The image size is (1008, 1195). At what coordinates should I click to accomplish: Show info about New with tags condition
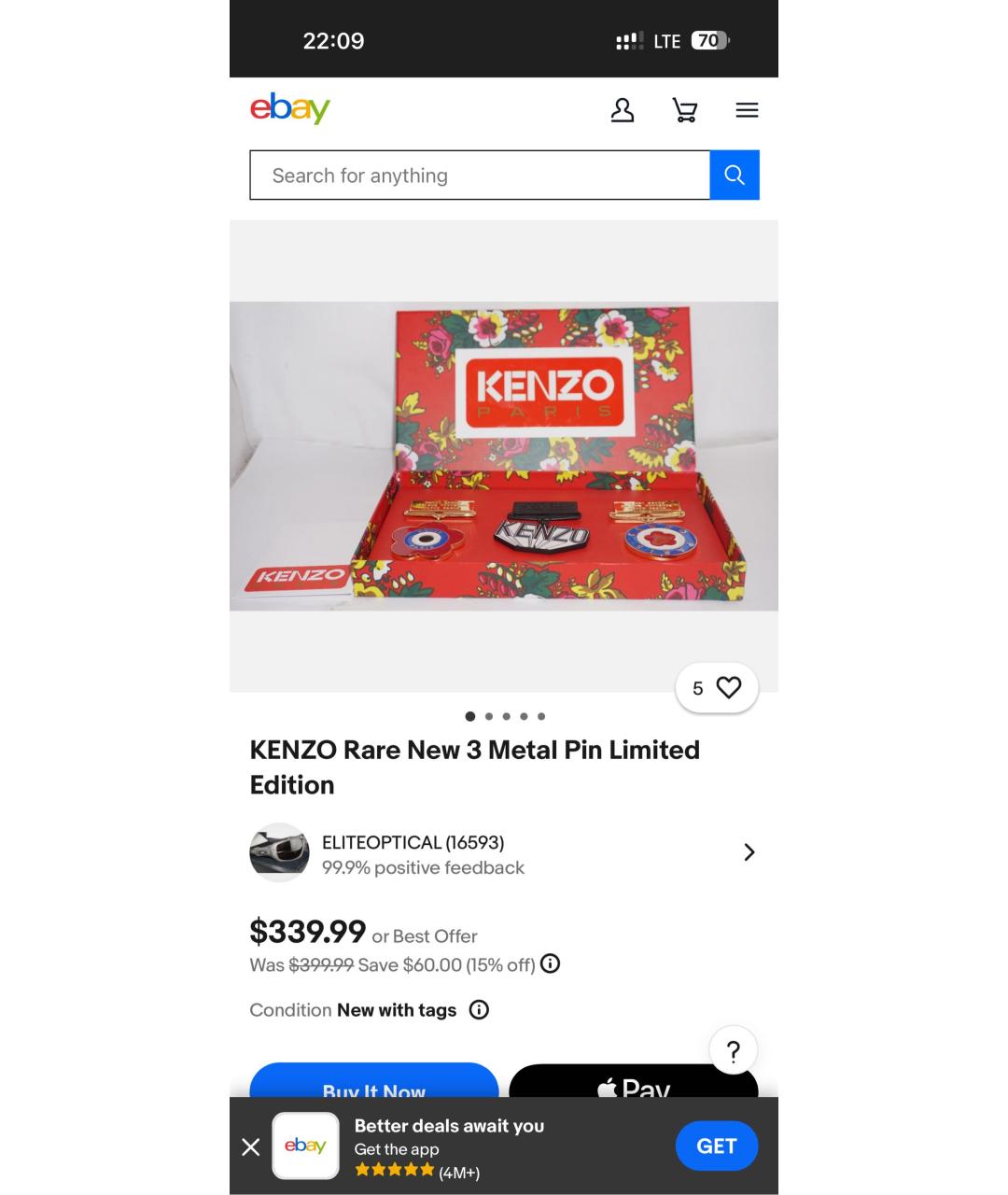tap(479, 1010)
